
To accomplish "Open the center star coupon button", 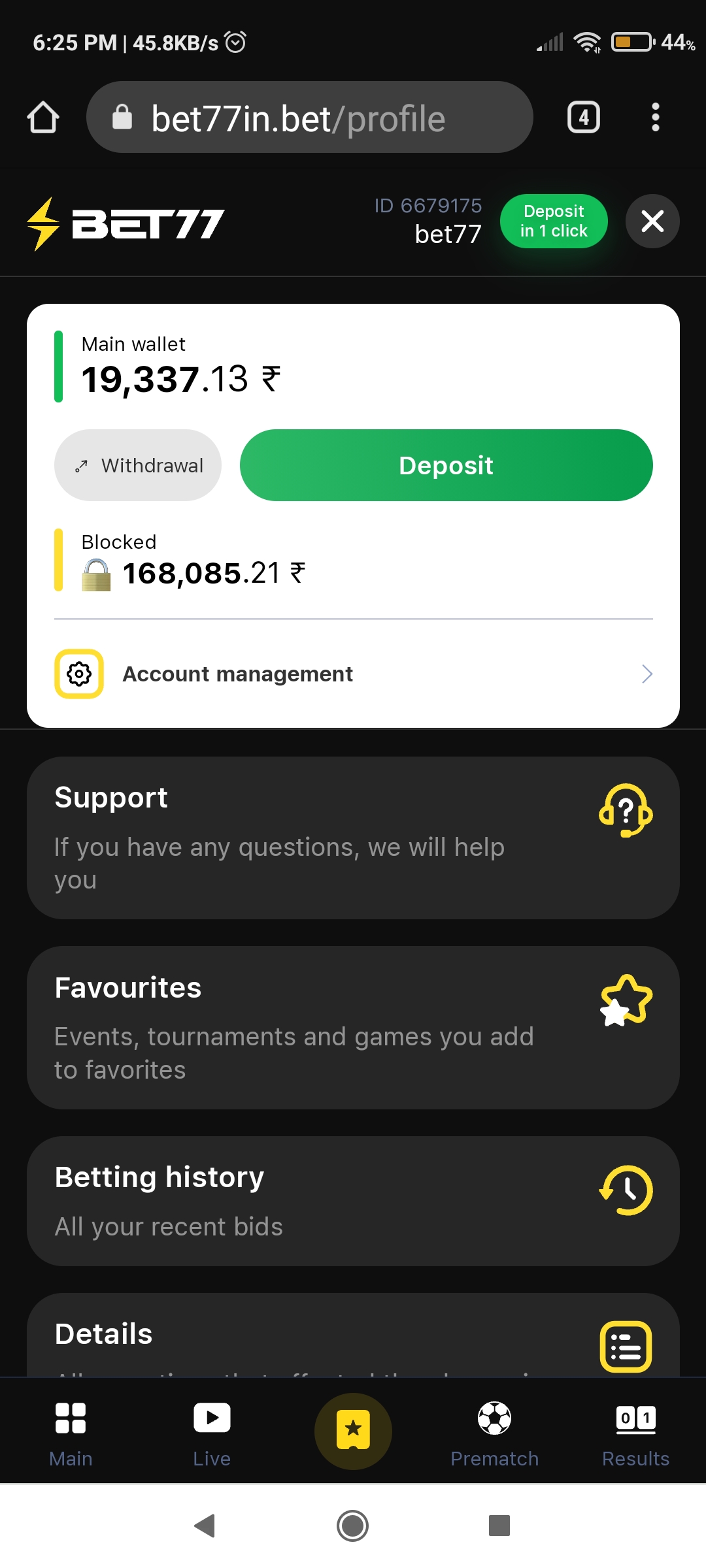I will click(x=353, y=1431).
